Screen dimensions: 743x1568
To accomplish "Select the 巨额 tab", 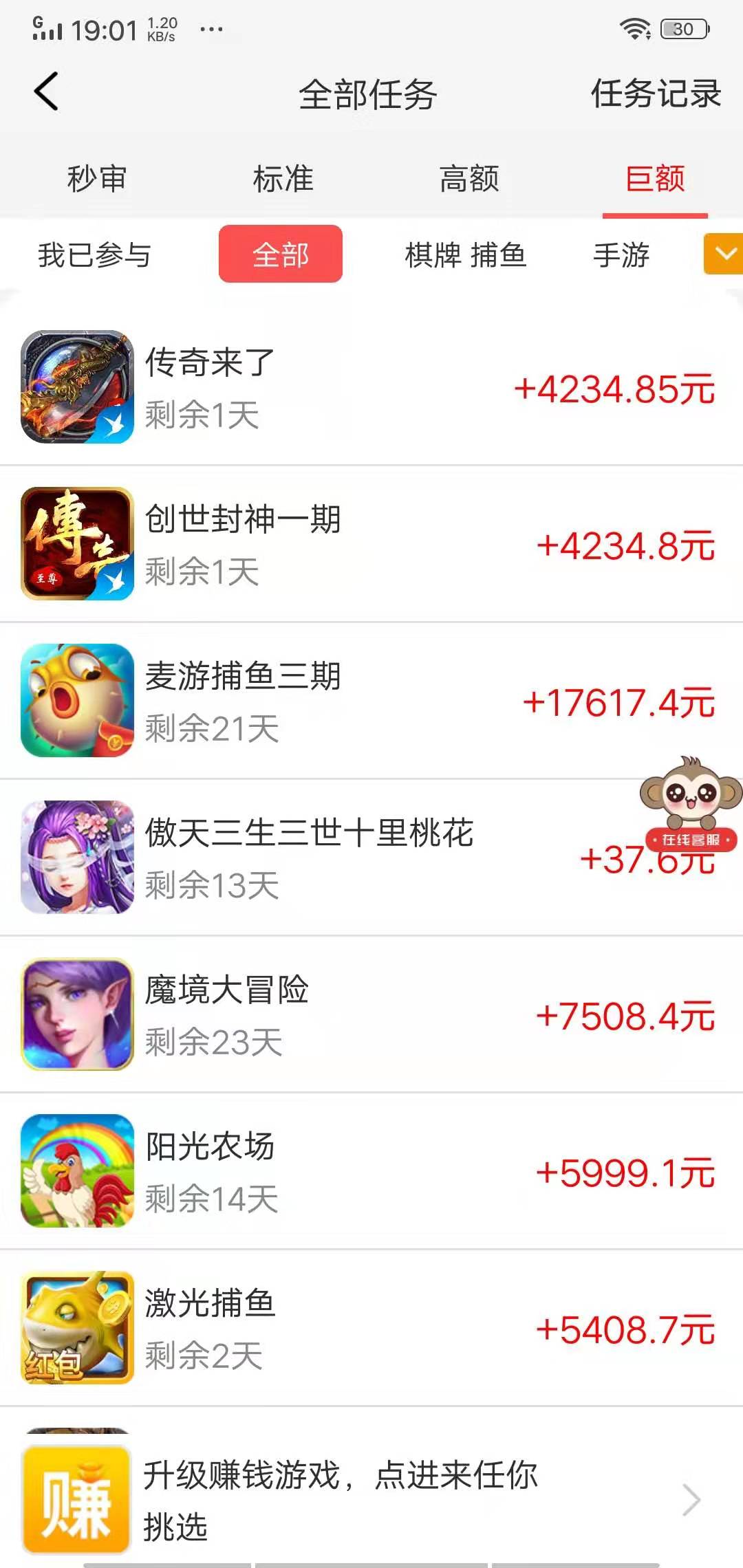I will tap(655, 179).
